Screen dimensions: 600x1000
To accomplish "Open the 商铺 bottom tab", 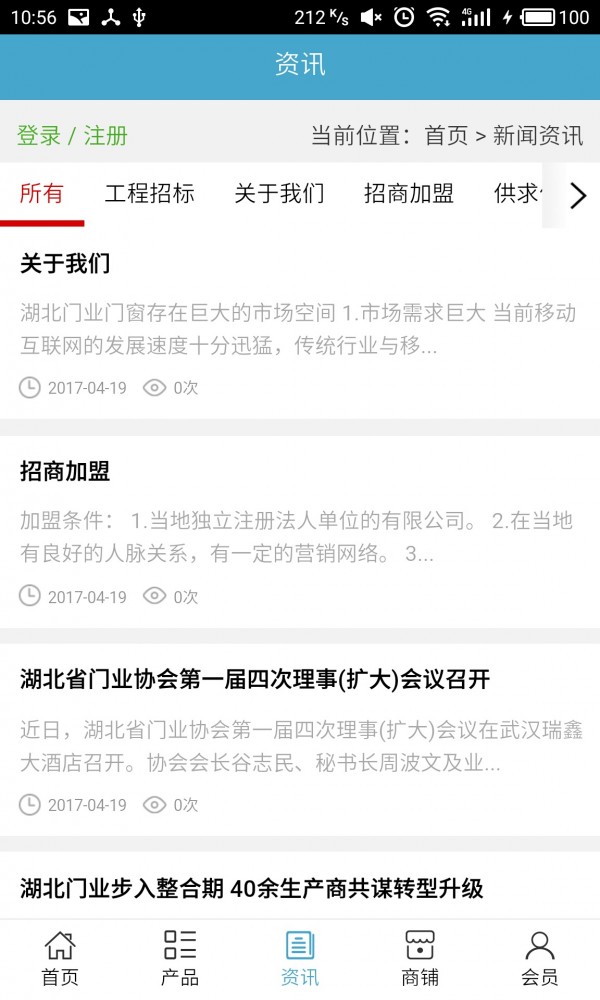I will pos(420,958).
